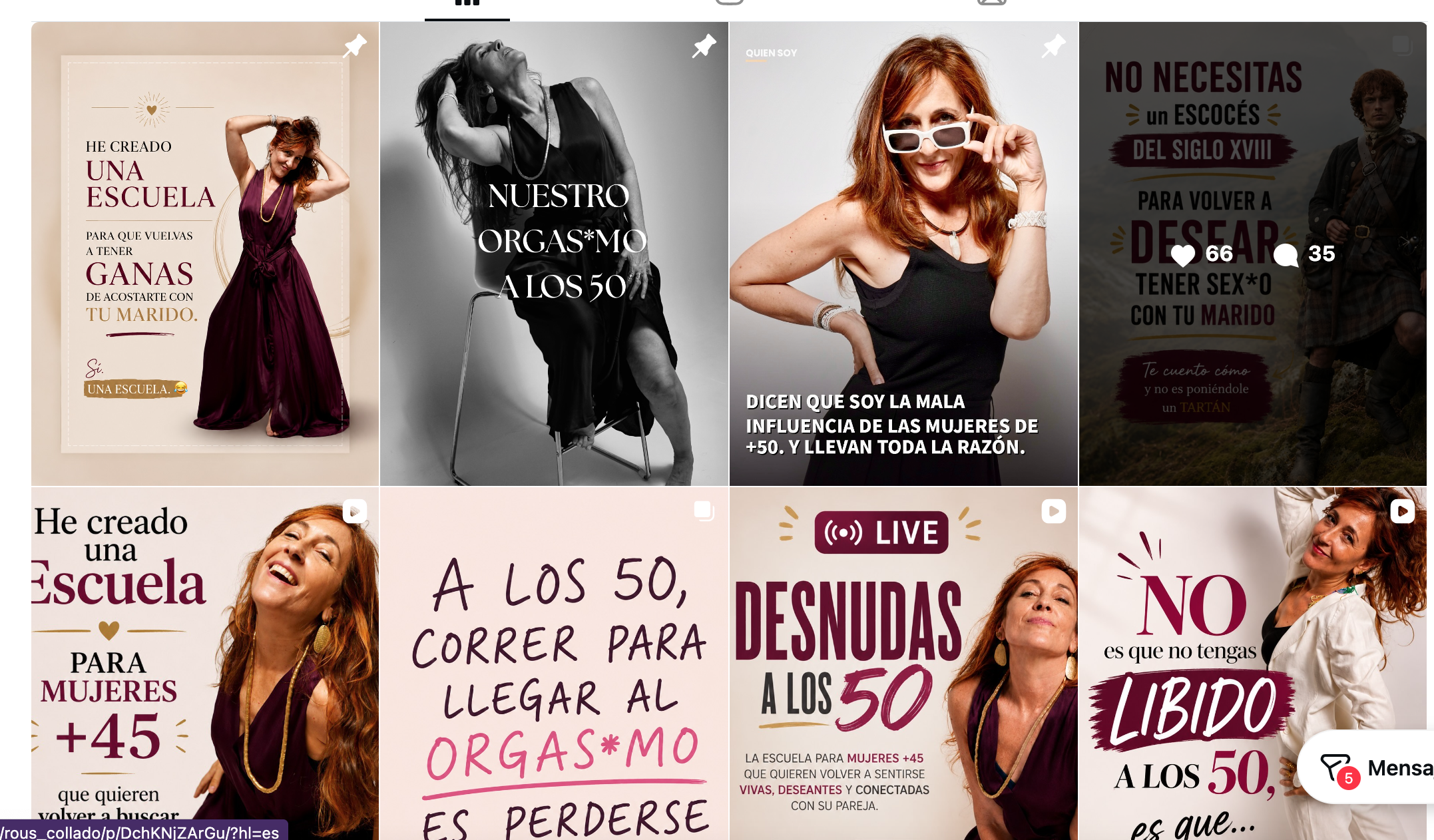Open the 'A los 50, correr para llegar' carousel
The image size is (1434, 840).
[554, 664]
